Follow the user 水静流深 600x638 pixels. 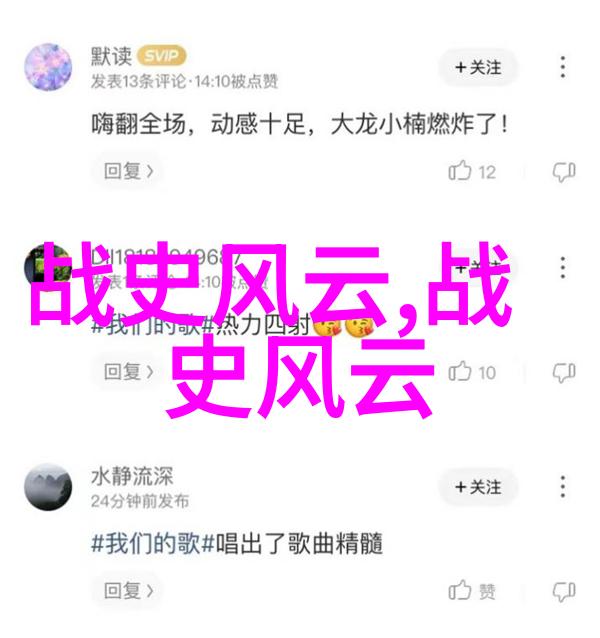coord(476,487)
